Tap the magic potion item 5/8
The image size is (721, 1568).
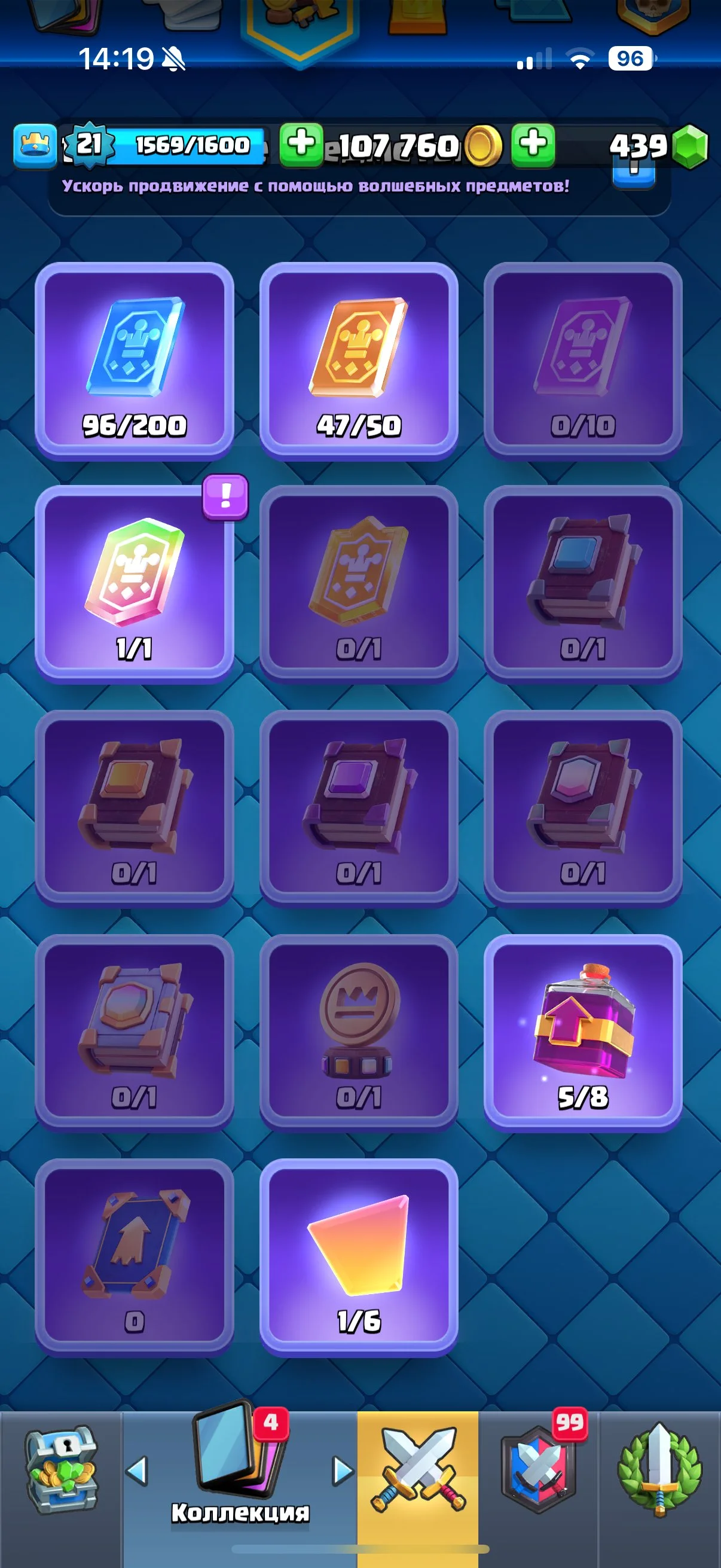582,1032
